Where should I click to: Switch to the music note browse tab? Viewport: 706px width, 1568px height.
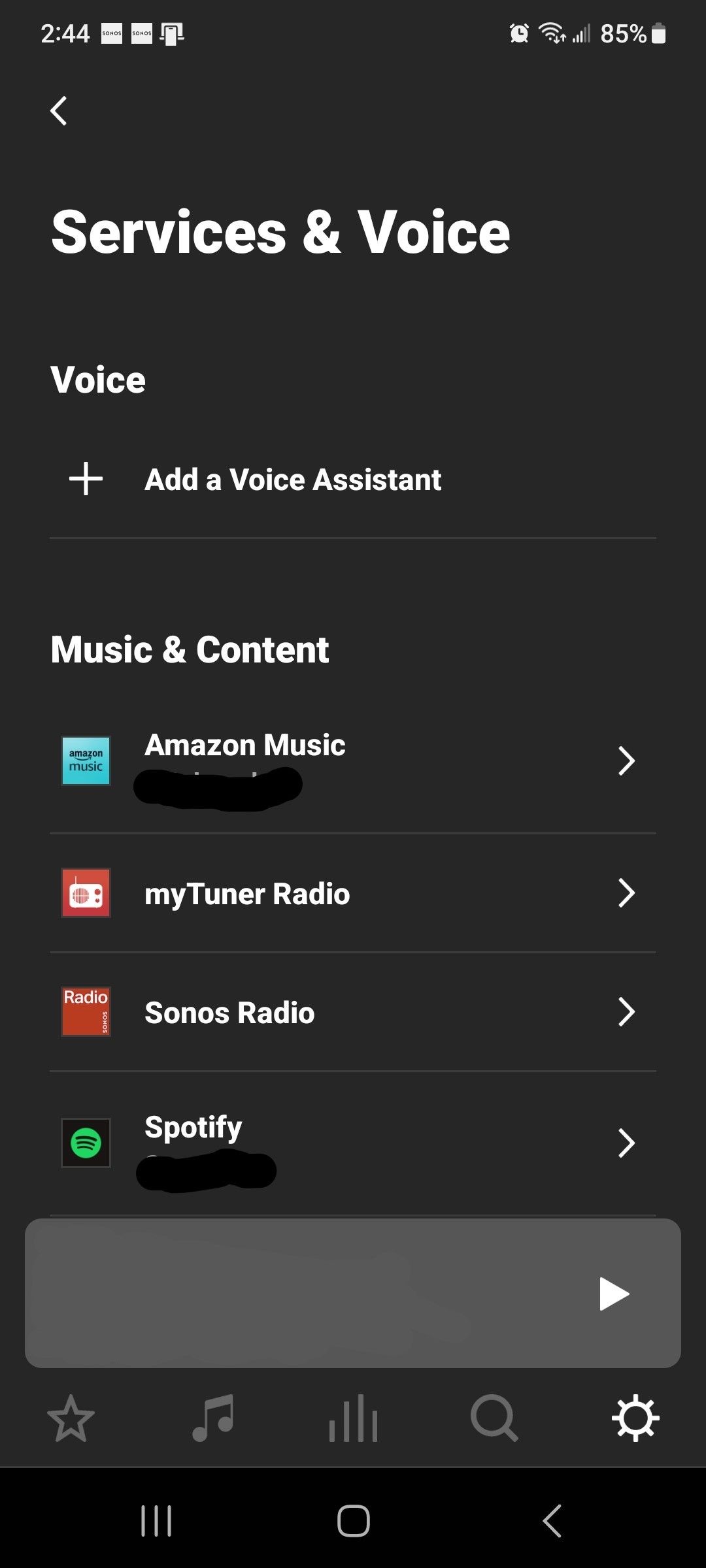[212, 1418]
